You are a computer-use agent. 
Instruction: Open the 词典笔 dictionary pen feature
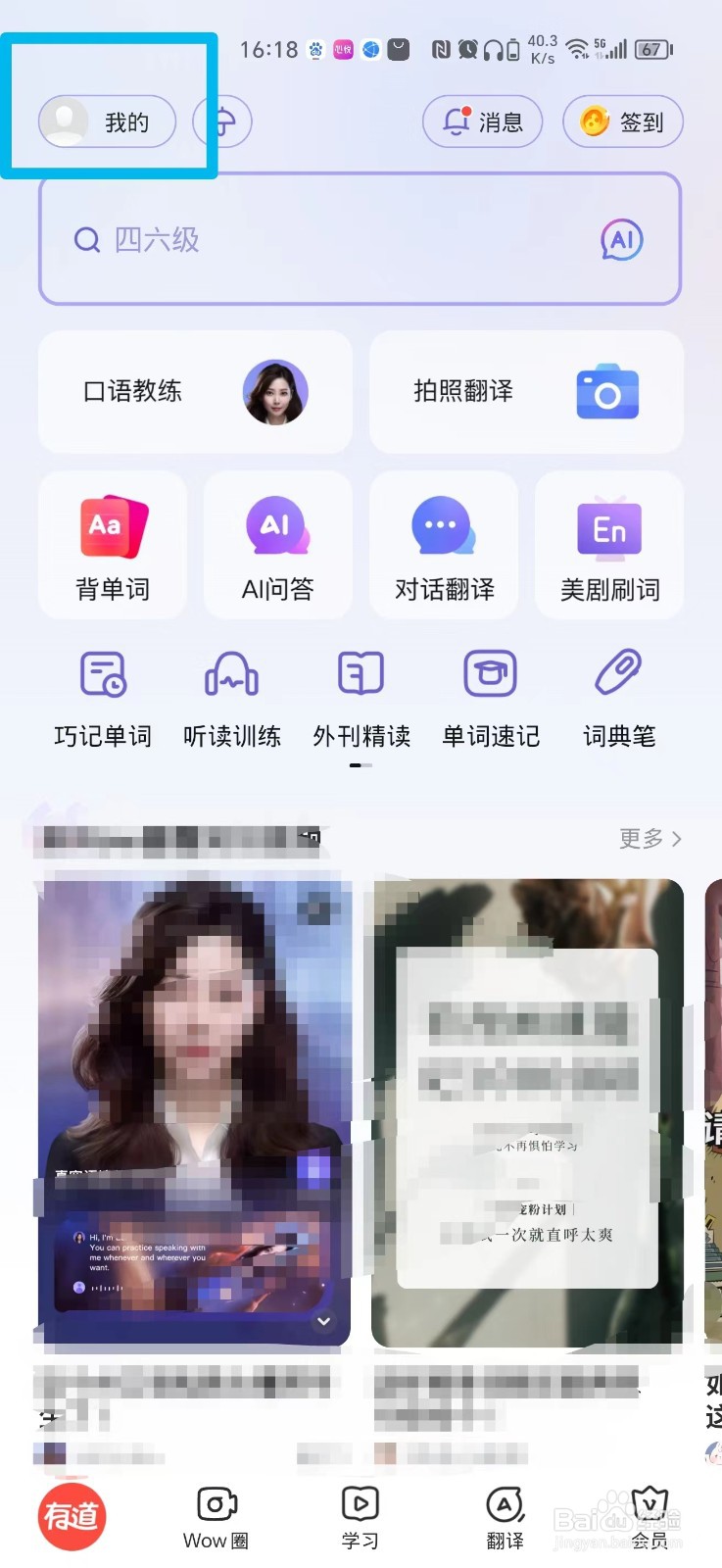click(618, 696)
